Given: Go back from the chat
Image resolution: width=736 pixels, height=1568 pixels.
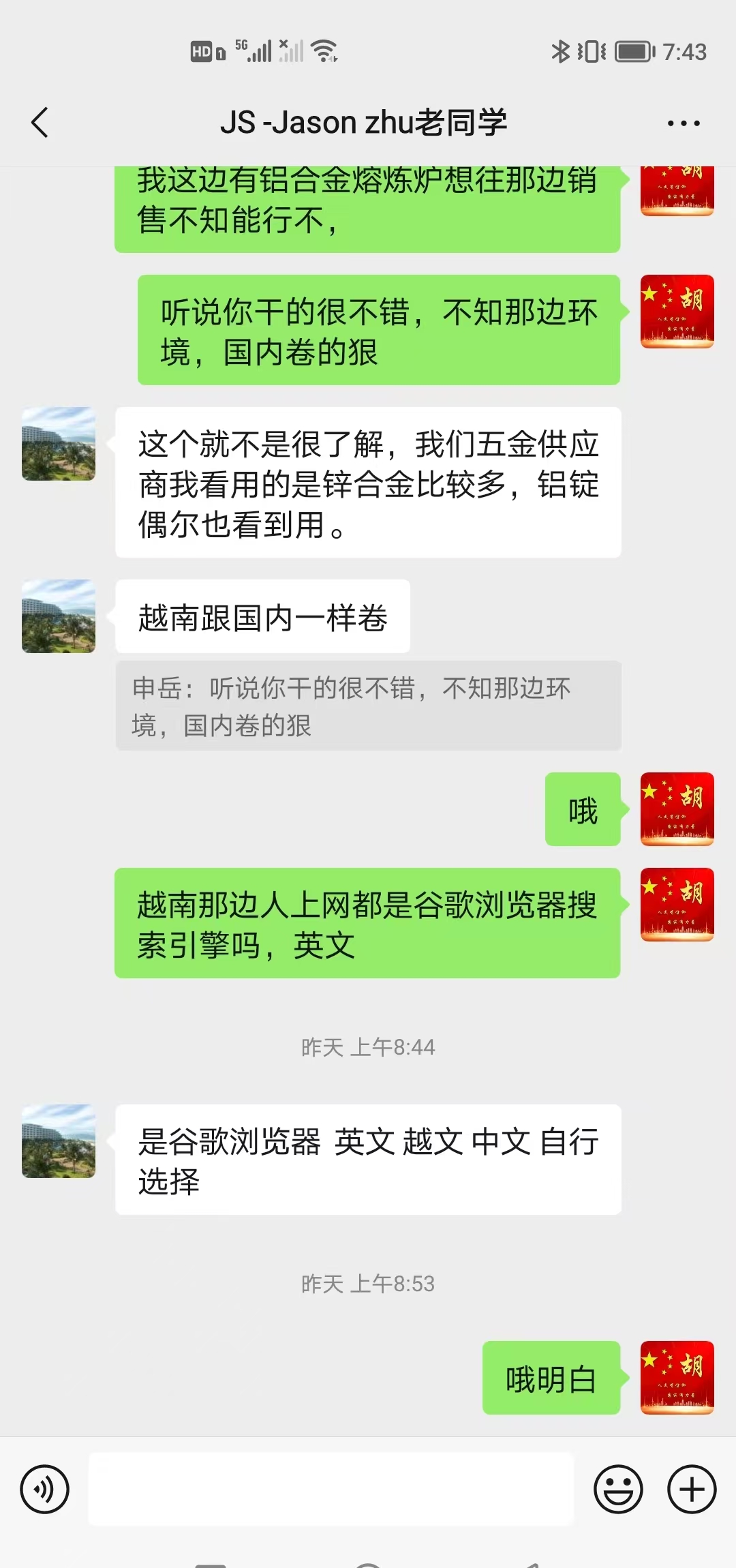Looking at the screenshot, I should click(x=40, y=123).
